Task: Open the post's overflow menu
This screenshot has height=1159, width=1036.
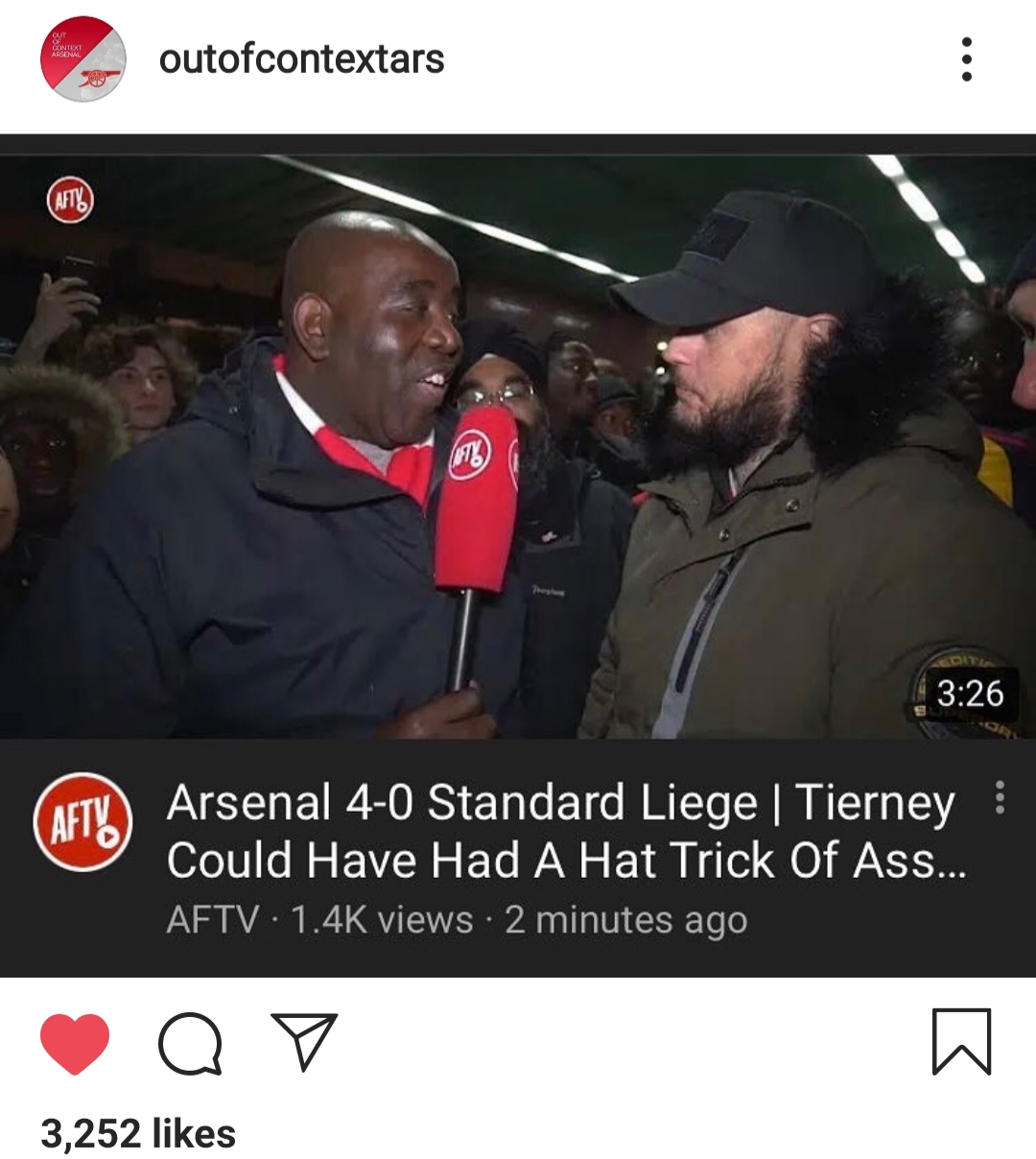Action: 966,59
